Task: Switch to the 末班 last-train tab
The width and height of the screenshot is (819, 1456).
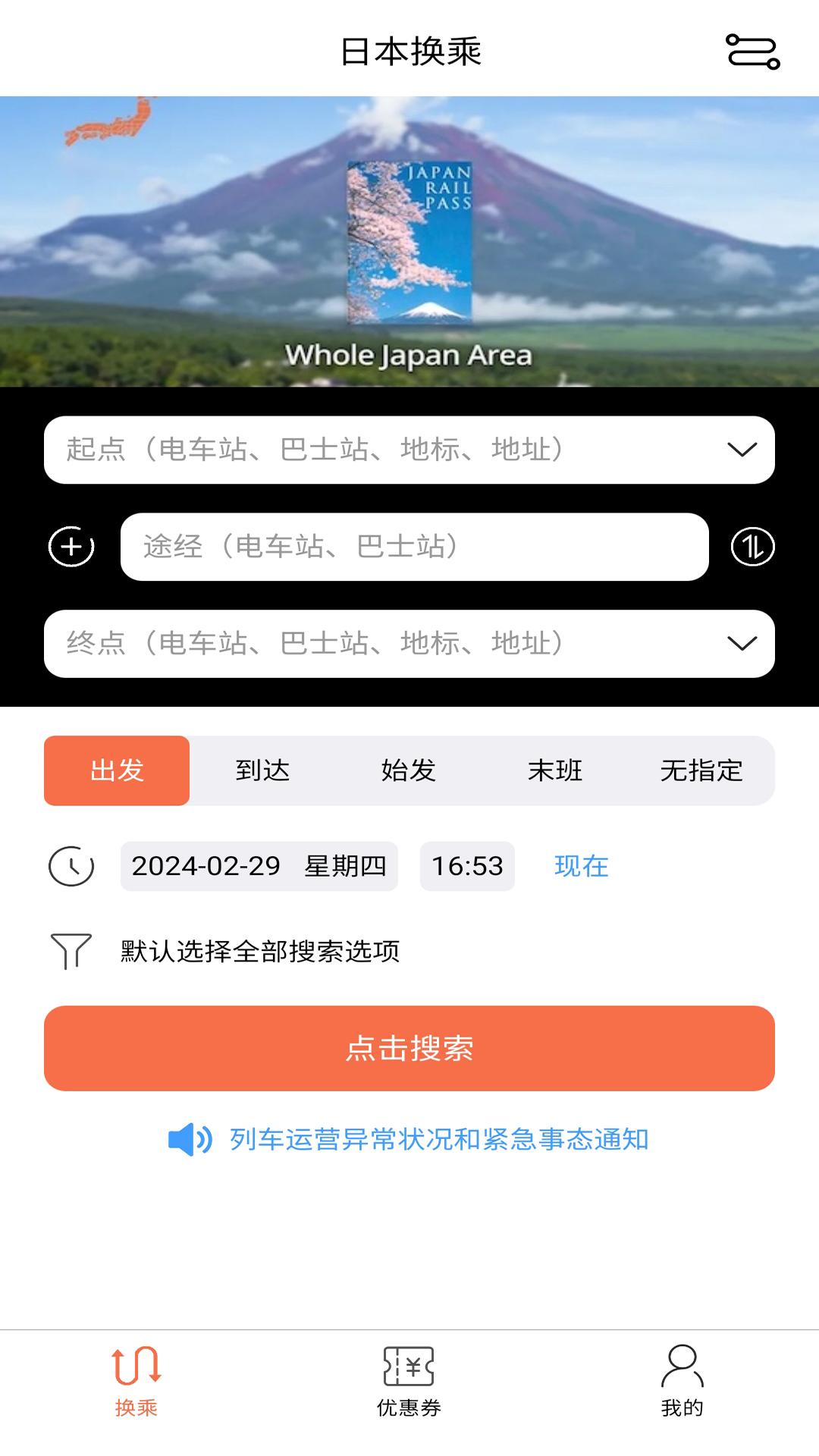Action: [557, 770]
